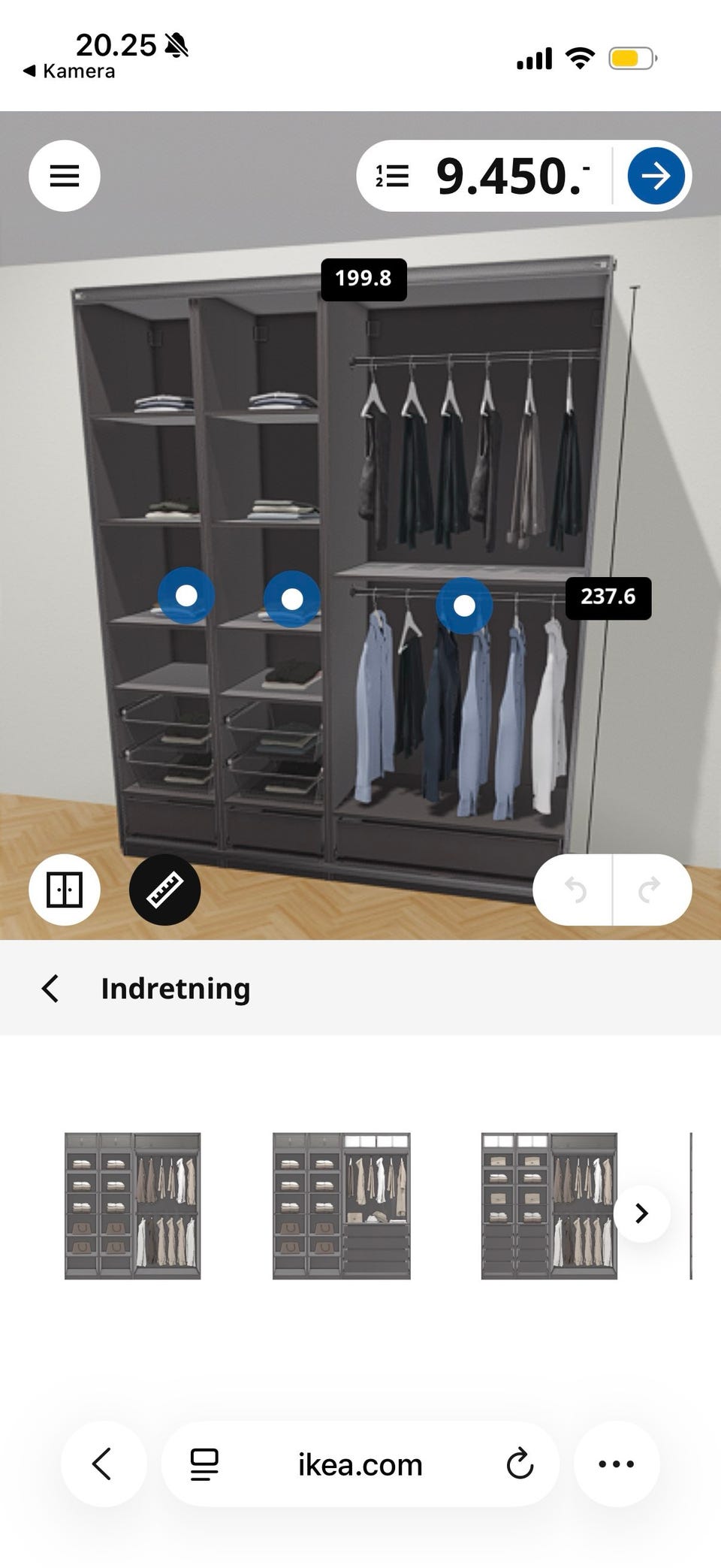
Task: Undo the last change
Action: coord(575,890)
